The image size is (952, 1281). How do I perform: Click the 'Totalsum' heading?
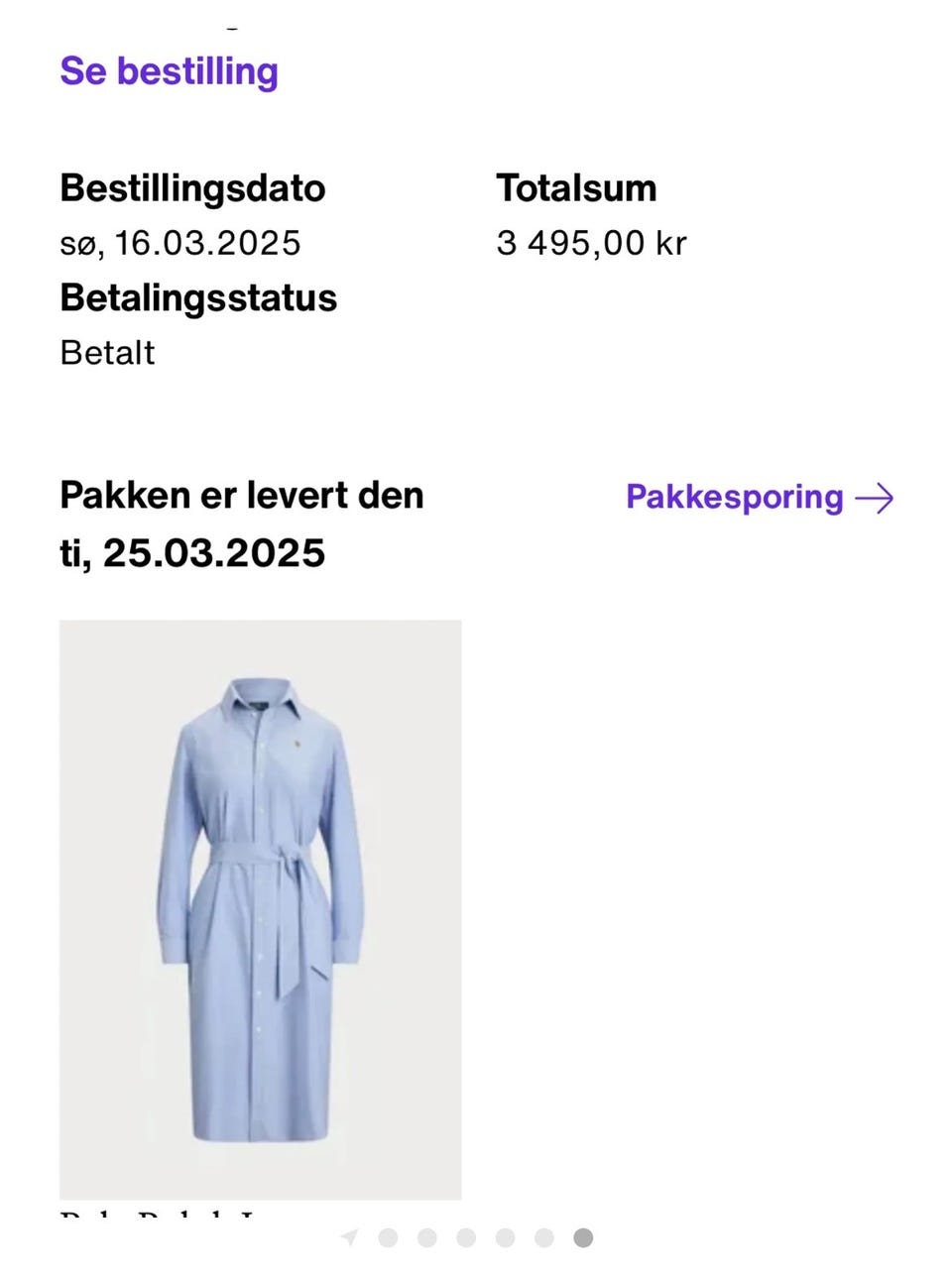click(576, 188)
